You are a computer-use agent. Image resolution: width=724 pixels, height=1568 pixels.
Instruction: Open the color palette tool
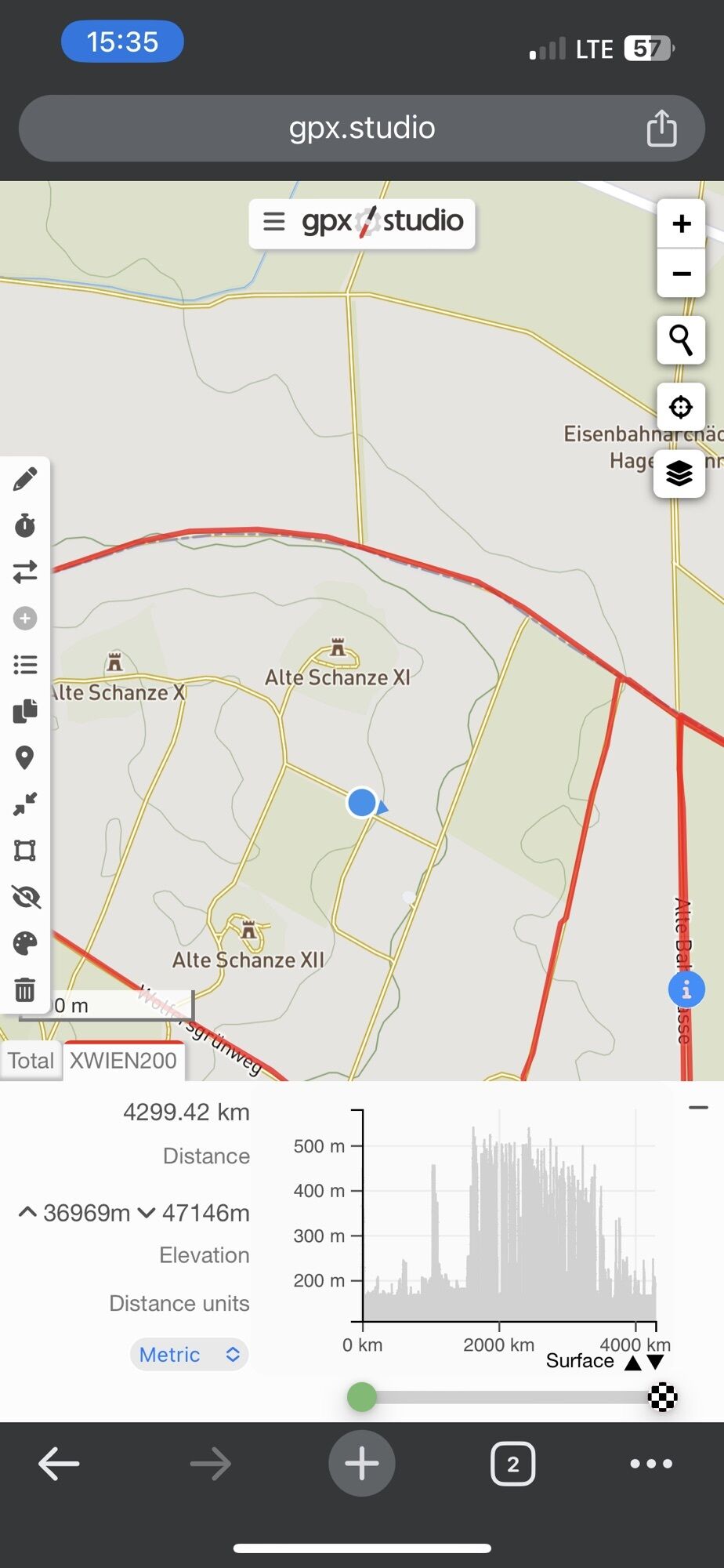tap(25, 943)
